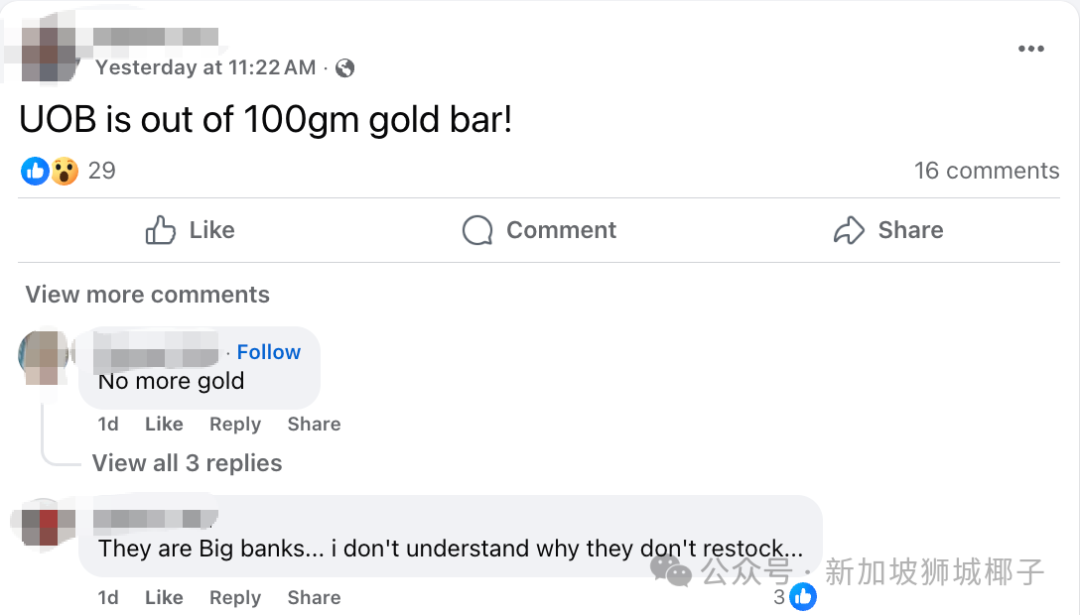
Task: Reply to the 'Big banks' comment
Action: (x=234, y=597)
